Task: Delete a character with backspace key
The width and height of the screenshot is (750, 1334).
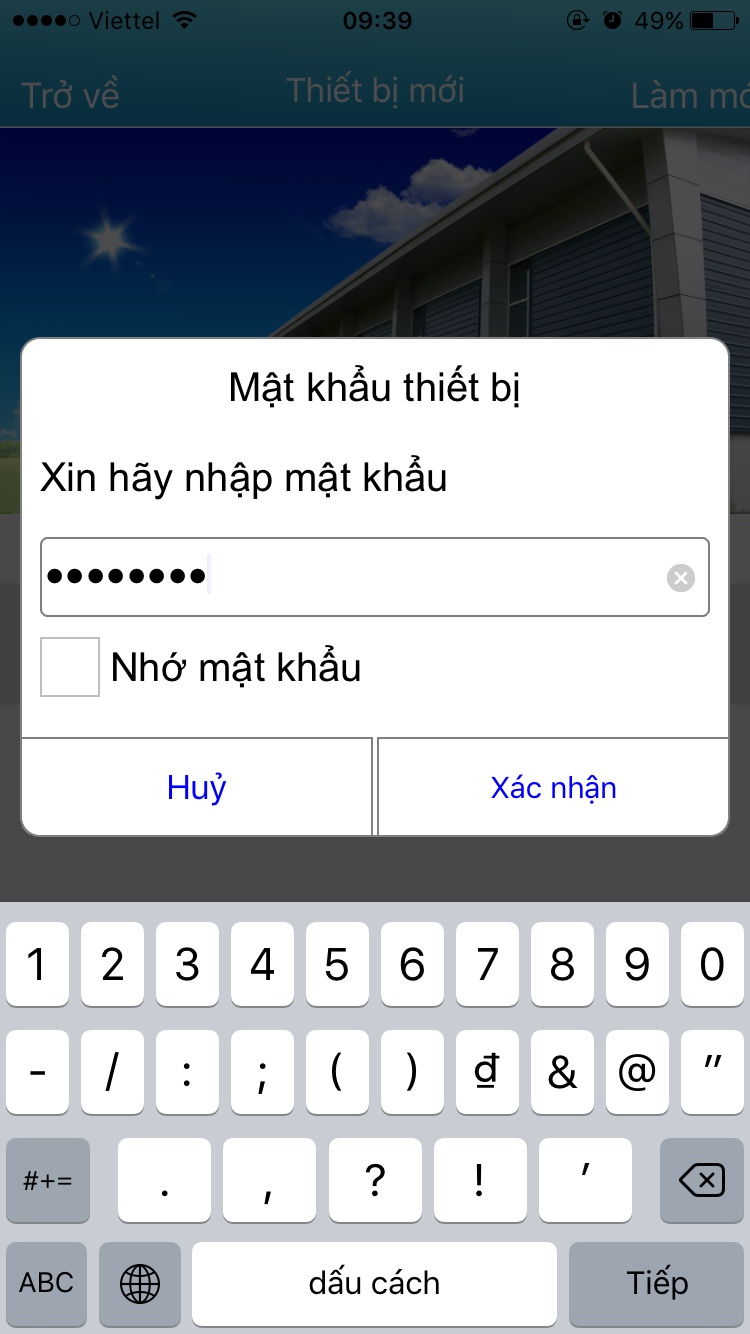Action: [x=701, y=1181]
